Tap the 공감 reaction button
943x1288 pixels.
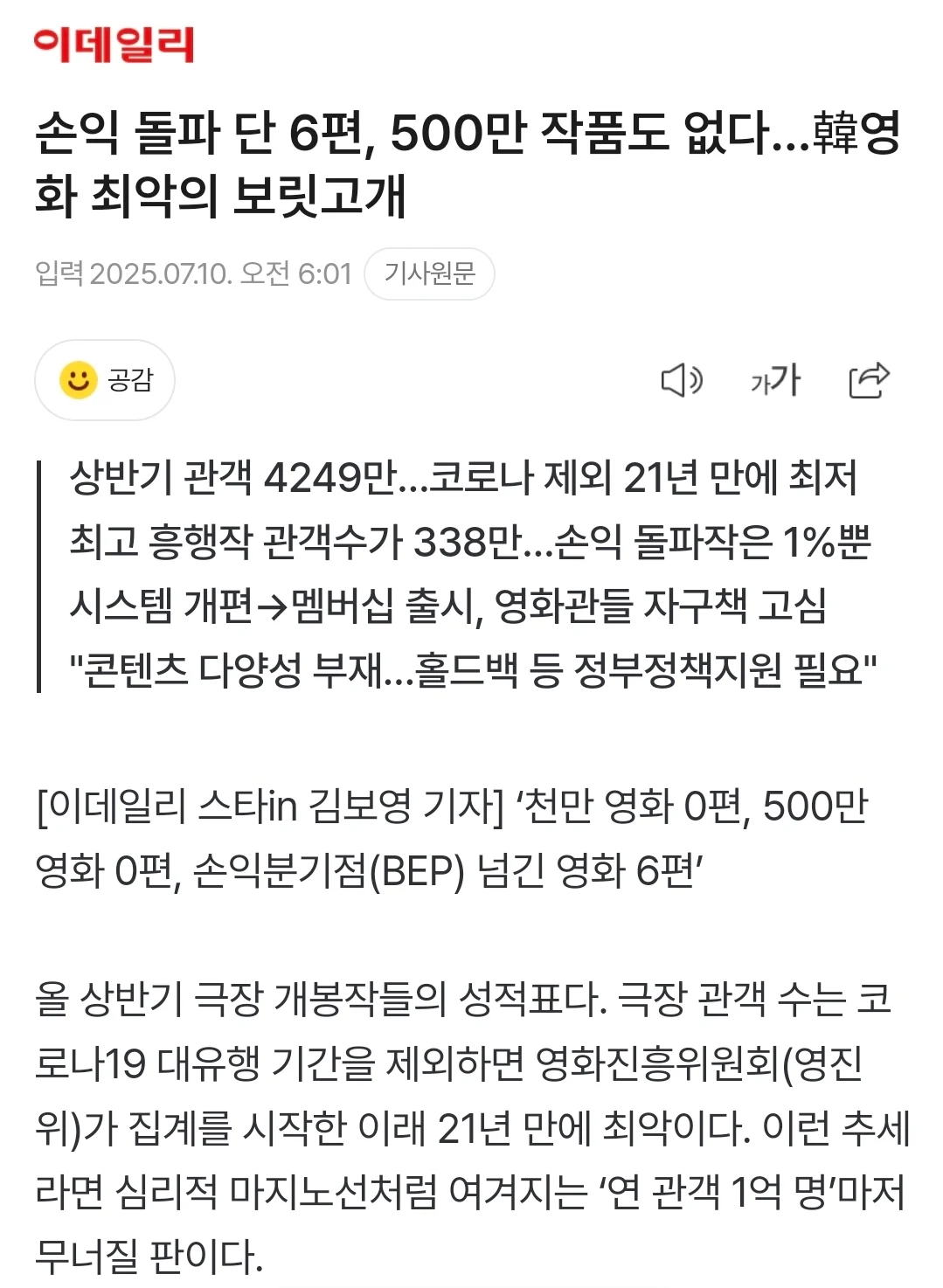coord(105,380)
